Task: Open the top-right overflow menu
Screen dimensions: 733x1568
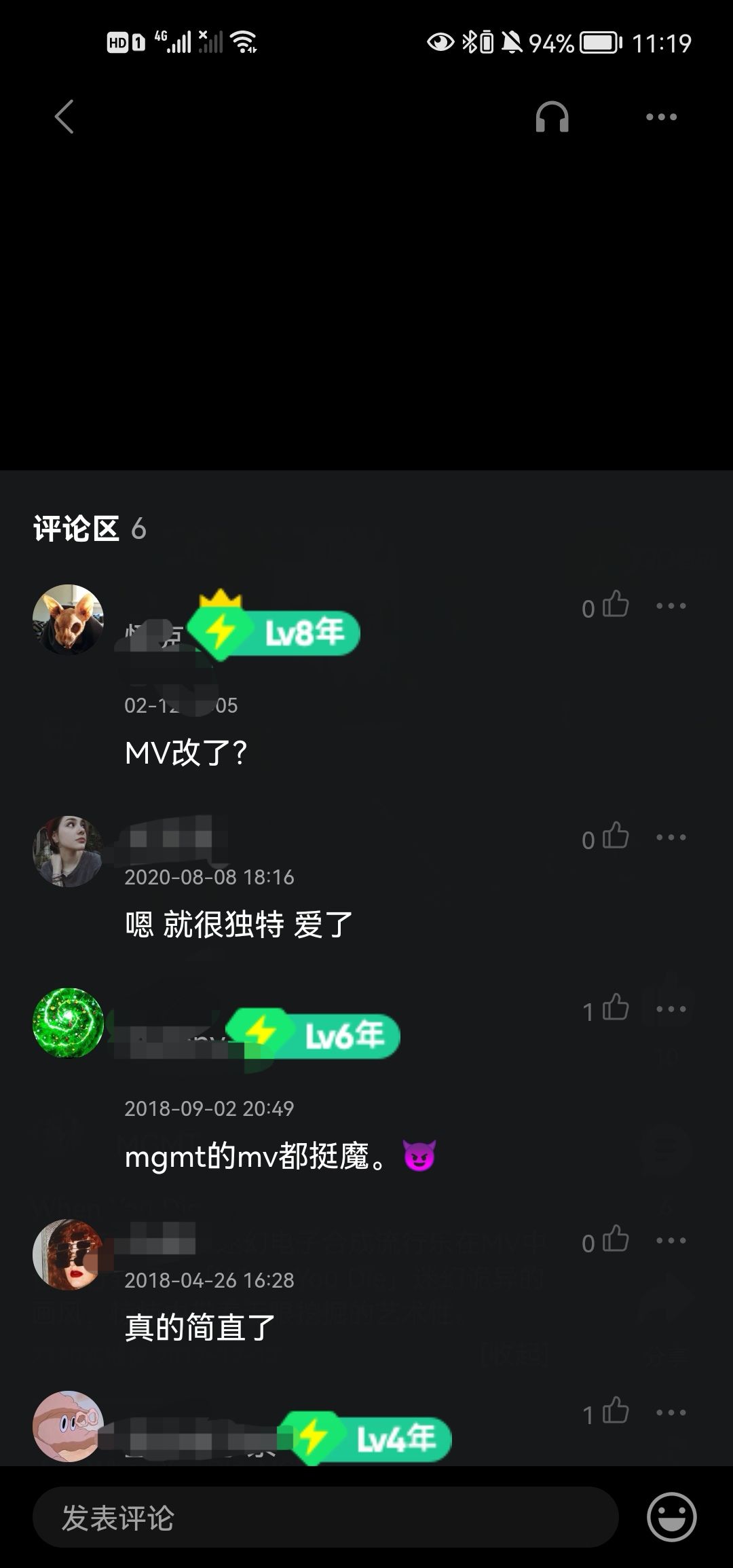Action: click(x=661, y=117)
